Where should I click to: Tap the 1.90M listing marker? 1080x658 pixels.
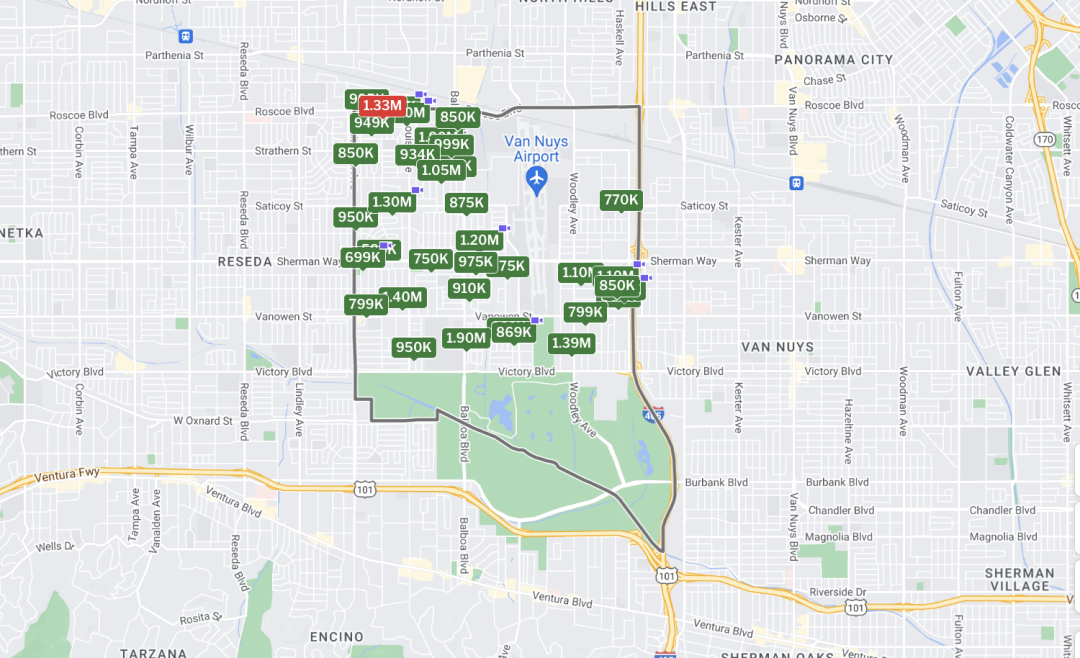tap(465, 338)
